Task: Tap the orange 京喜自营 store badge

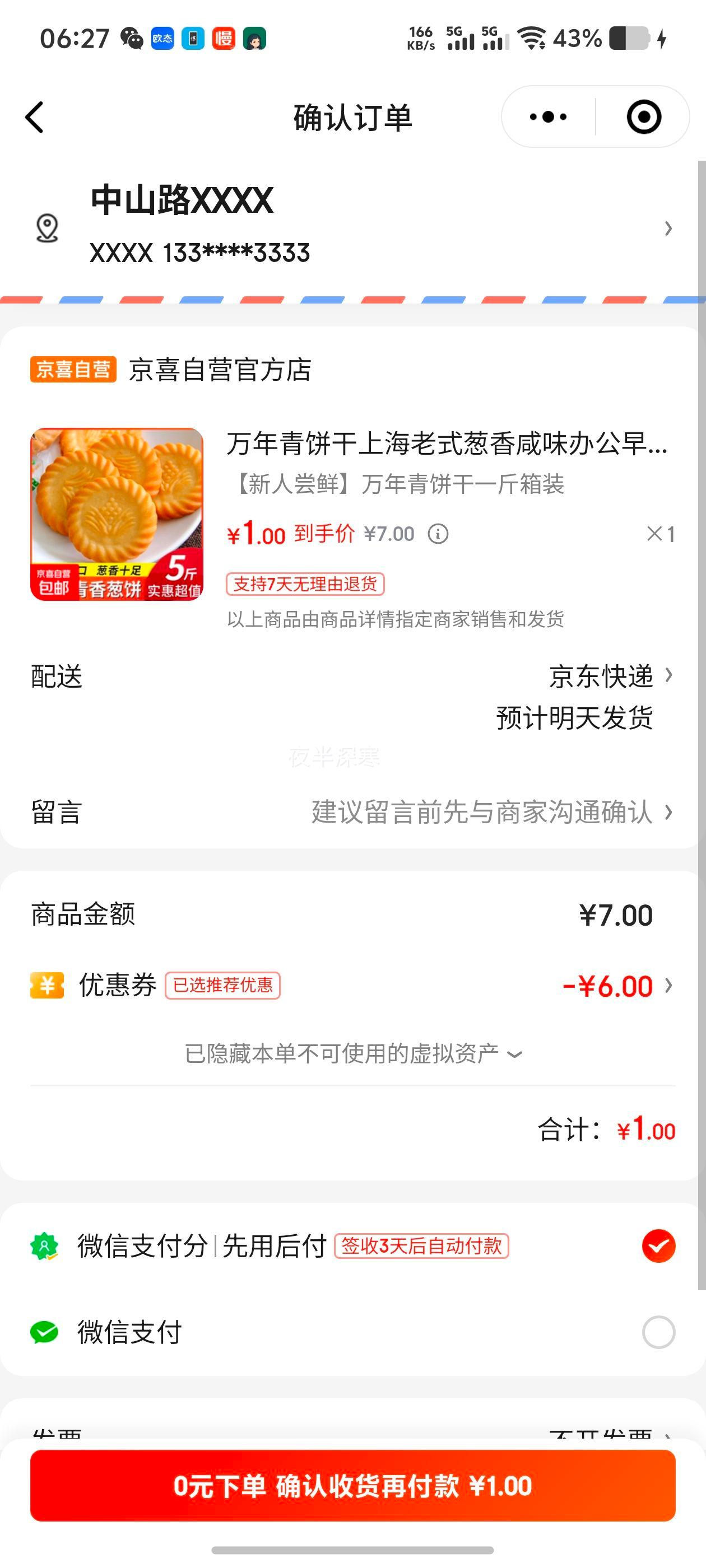Action: tap(72, 370)
